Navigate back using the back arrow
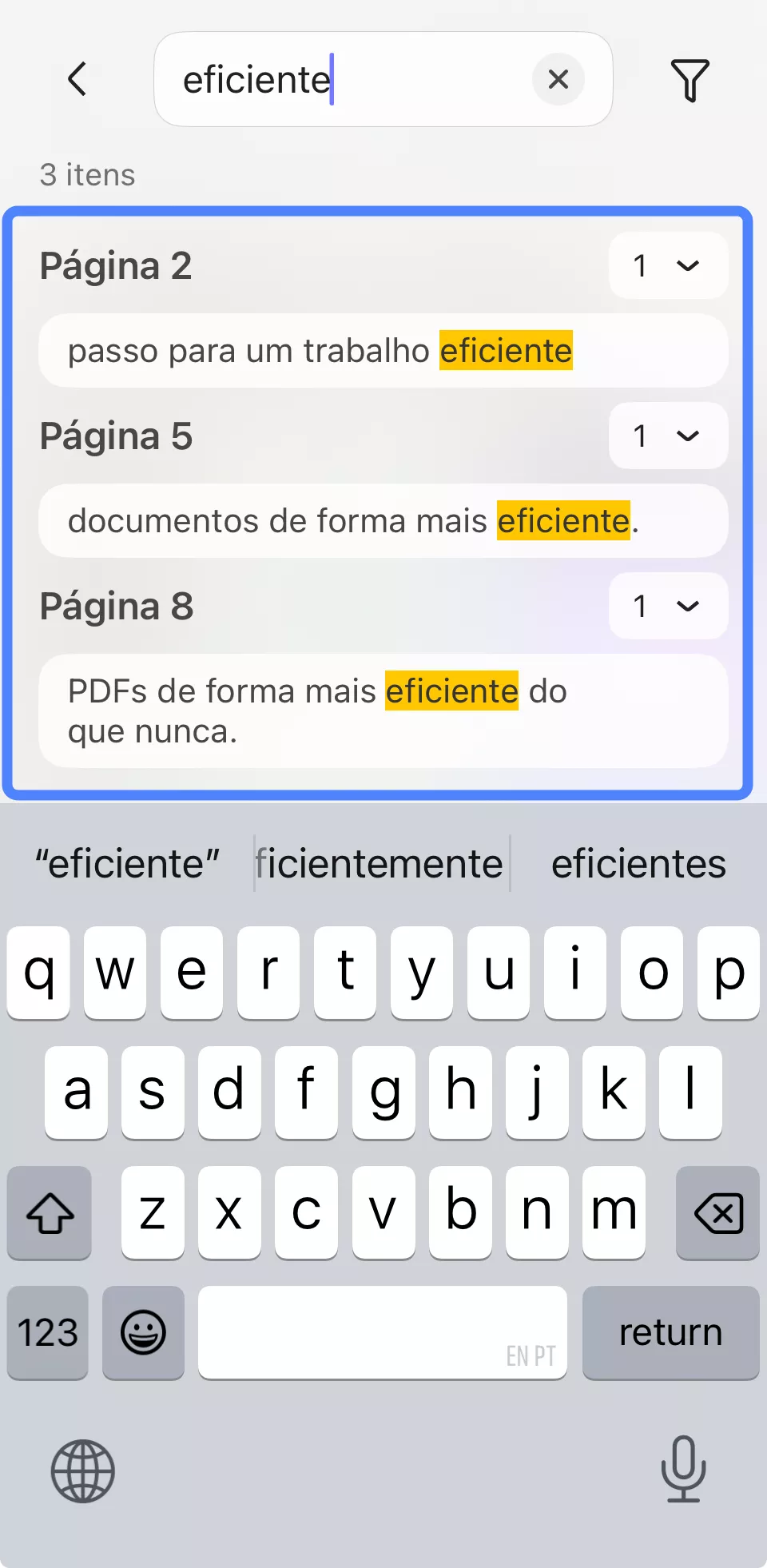Viewport: 767px width, 1568px height. [x=77, y=79]
